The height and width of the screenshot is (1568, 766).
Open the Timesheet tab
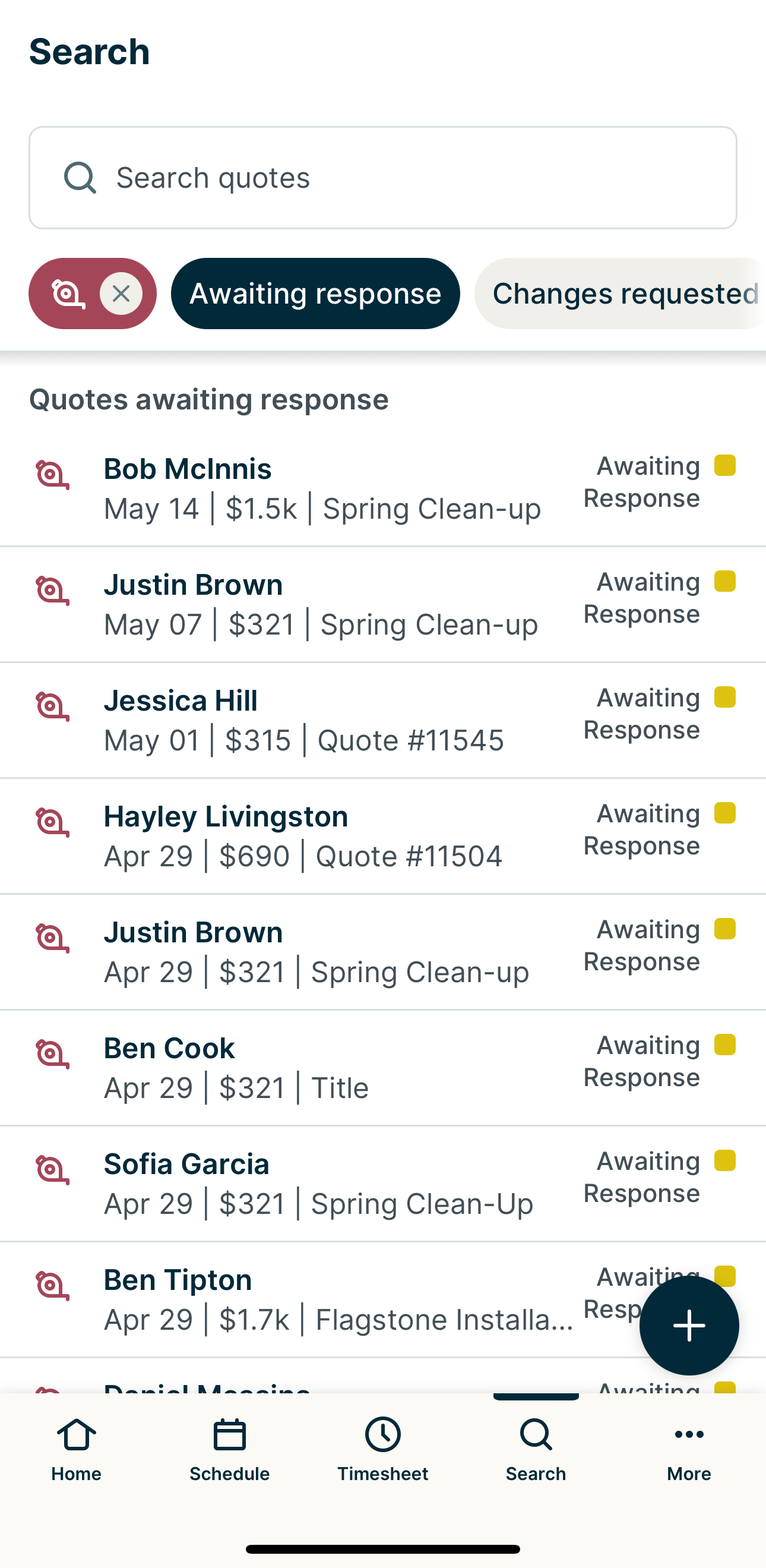[382, 1449]
